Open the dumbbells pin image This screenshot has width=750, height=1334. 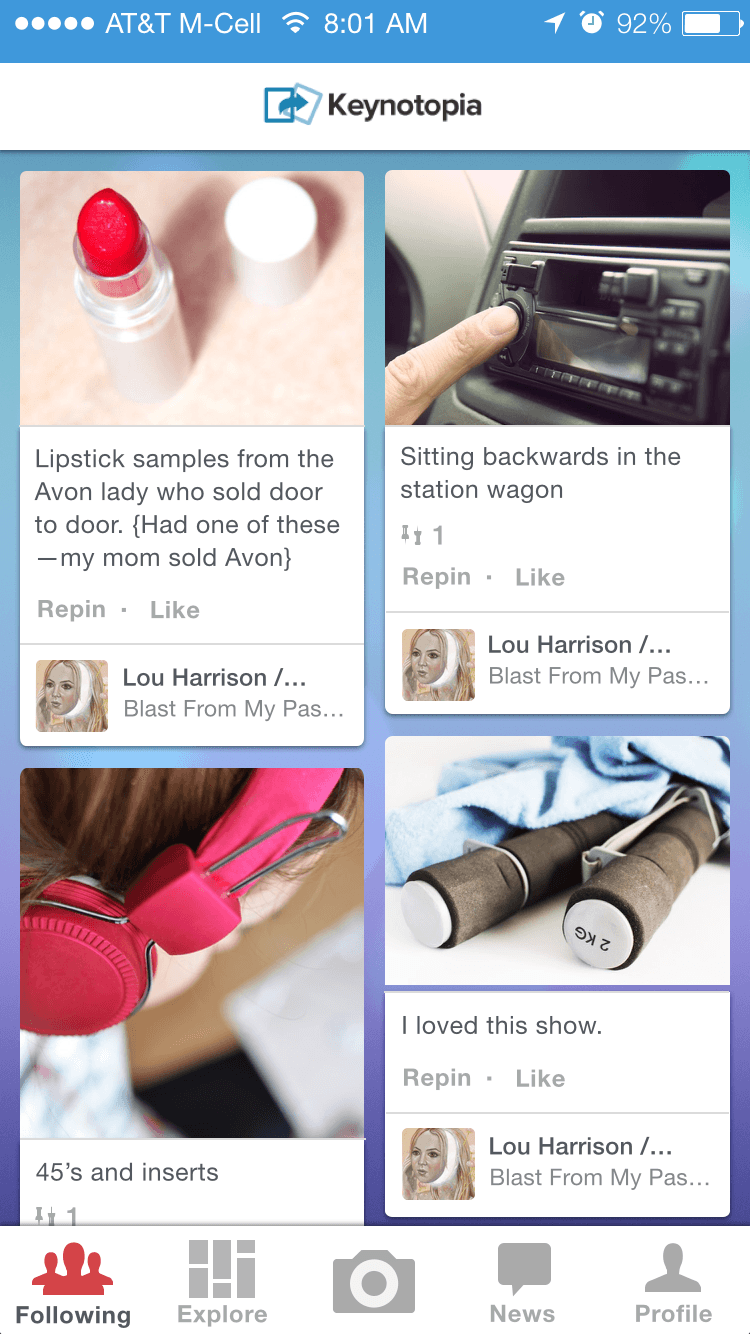pos(557,861)
